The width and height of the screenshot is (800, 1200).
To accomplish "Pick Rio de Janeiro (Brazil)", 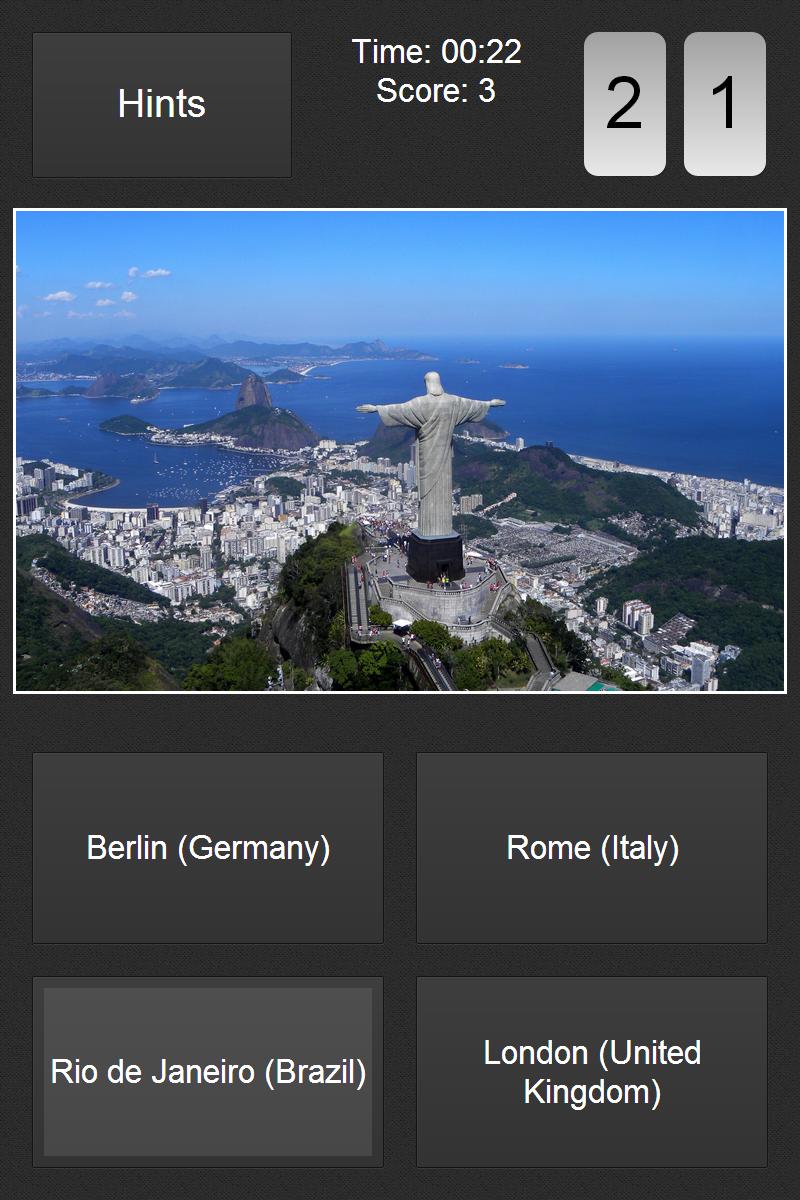I will coord(208,1072).
